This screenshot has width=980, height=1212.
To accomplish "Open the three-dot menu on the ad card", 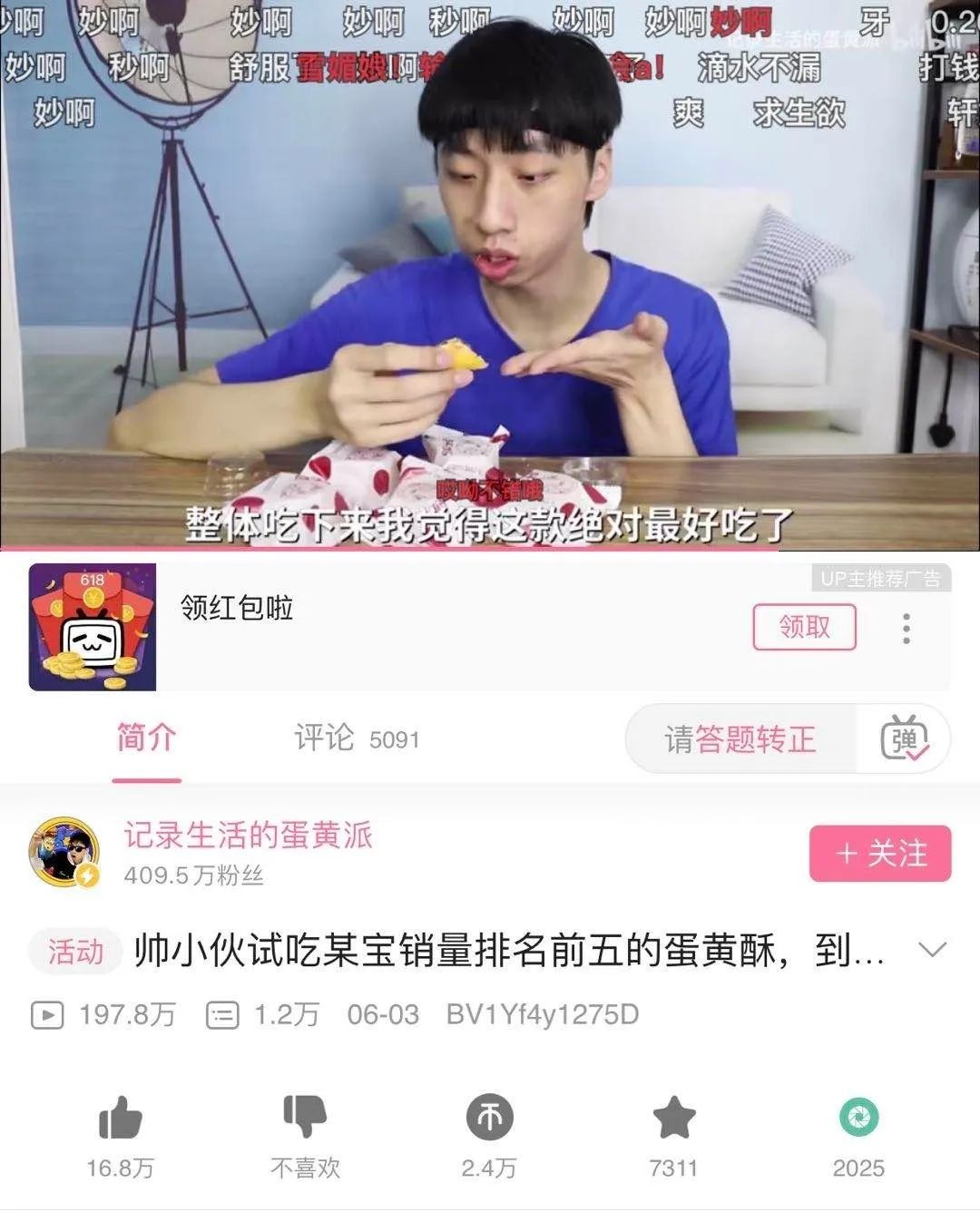I will [904, 627].
